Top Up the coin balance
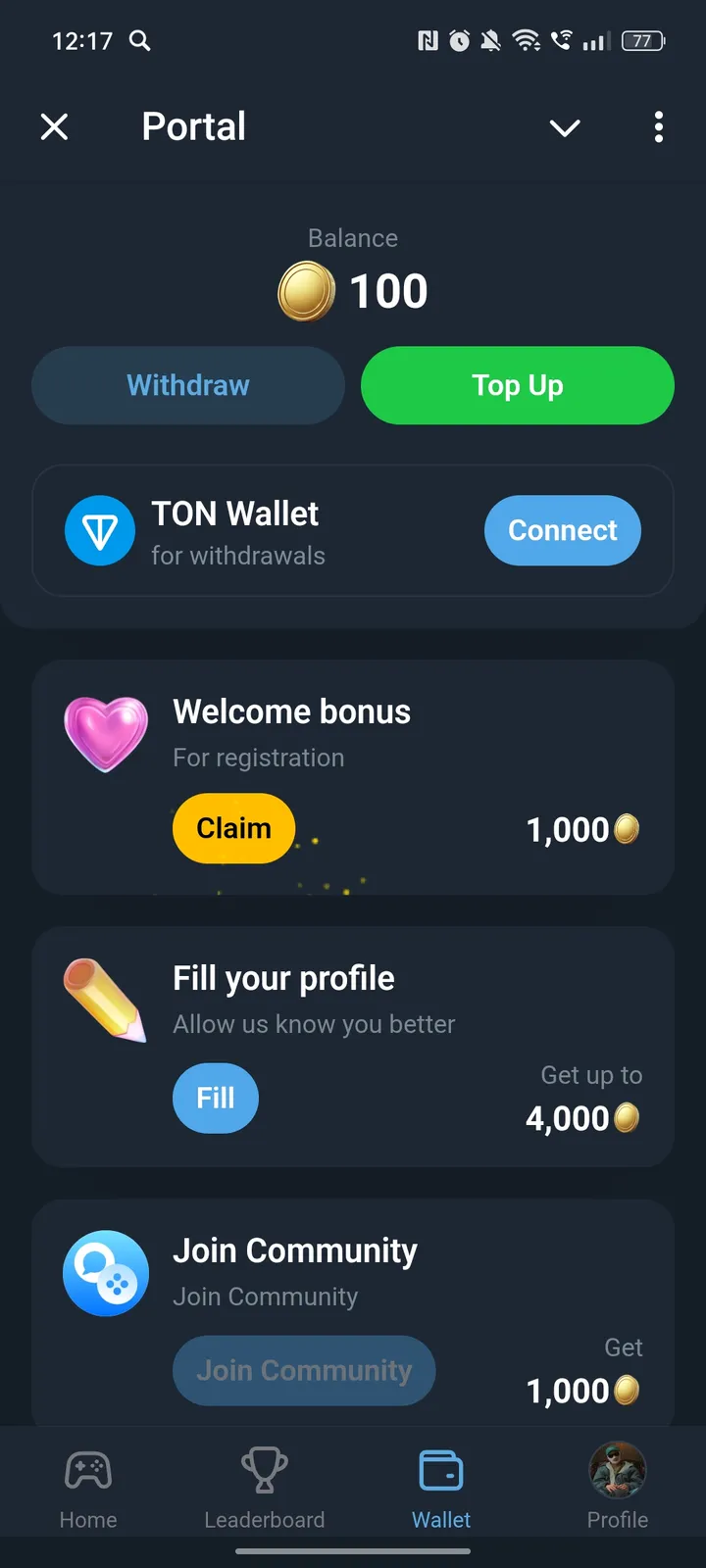The image size is (706, 1568). (x=518, y=385)
